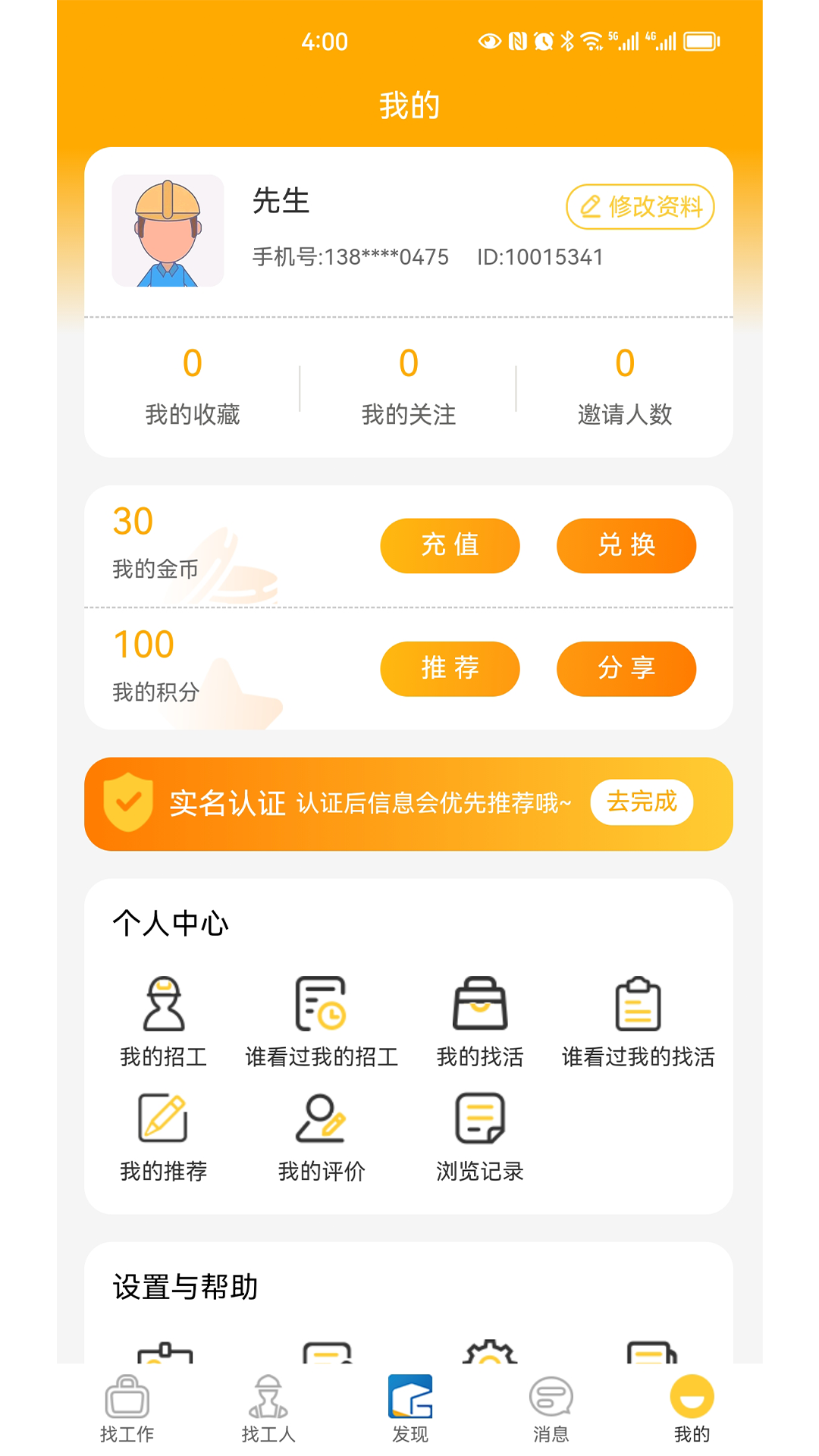
Task: Open 我的找活 briefcase icon
Action: click(x=479, y=1012)
